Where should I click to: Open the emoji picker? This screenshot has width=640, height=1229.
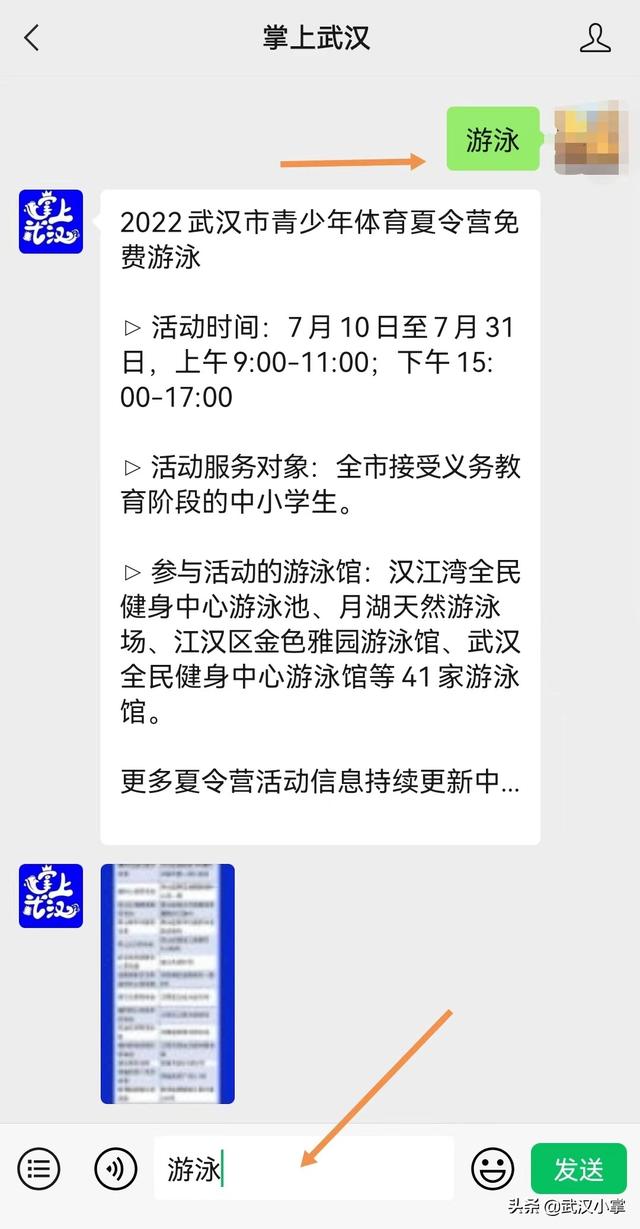tap(492, 1167)
